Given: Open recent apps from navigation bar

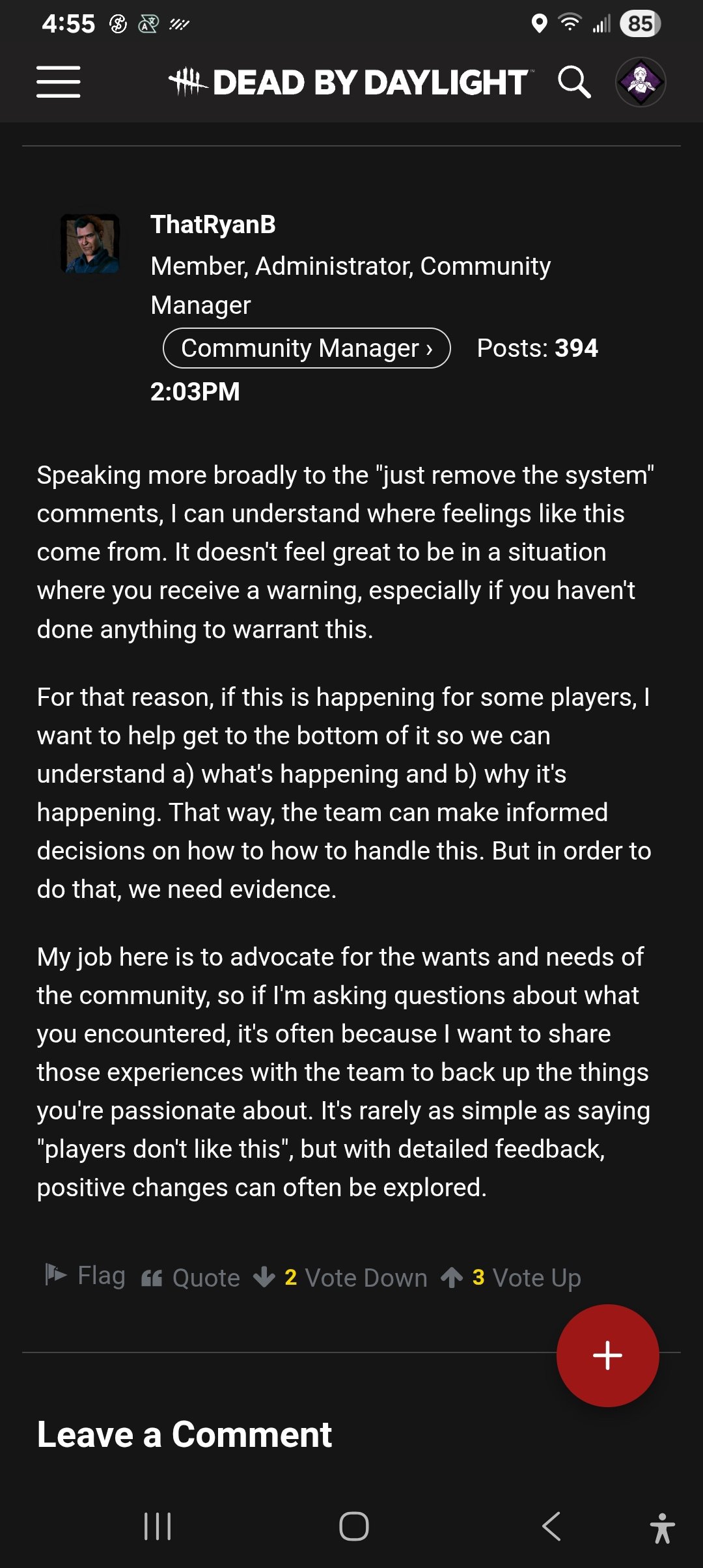Looking at the screenshot, I should tap(158, 1526).
